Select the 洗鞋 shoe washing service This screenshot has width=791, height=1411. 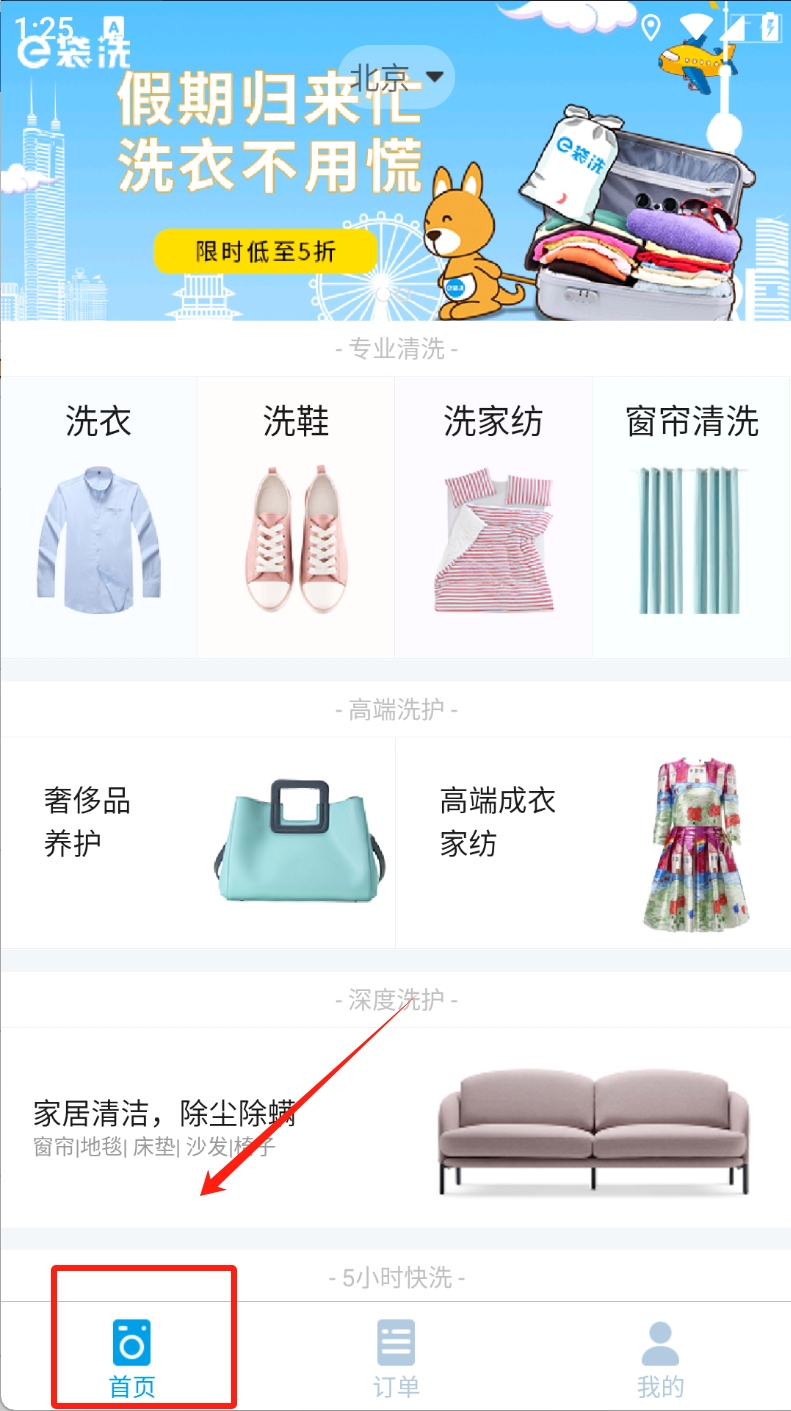(x=296, y=517)
